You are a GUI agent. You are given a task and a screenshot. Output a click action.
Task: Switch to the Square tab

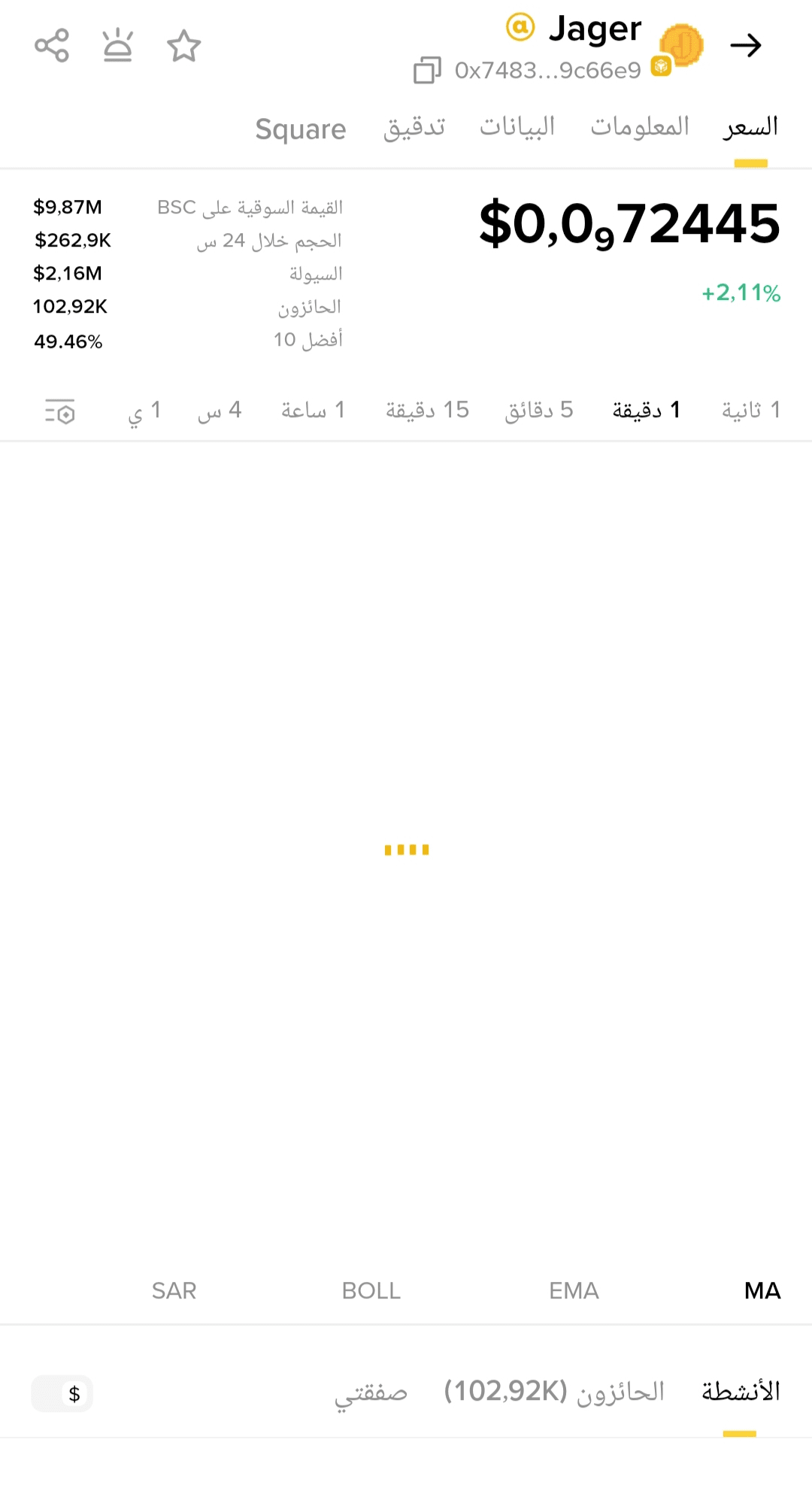point(301,129)
